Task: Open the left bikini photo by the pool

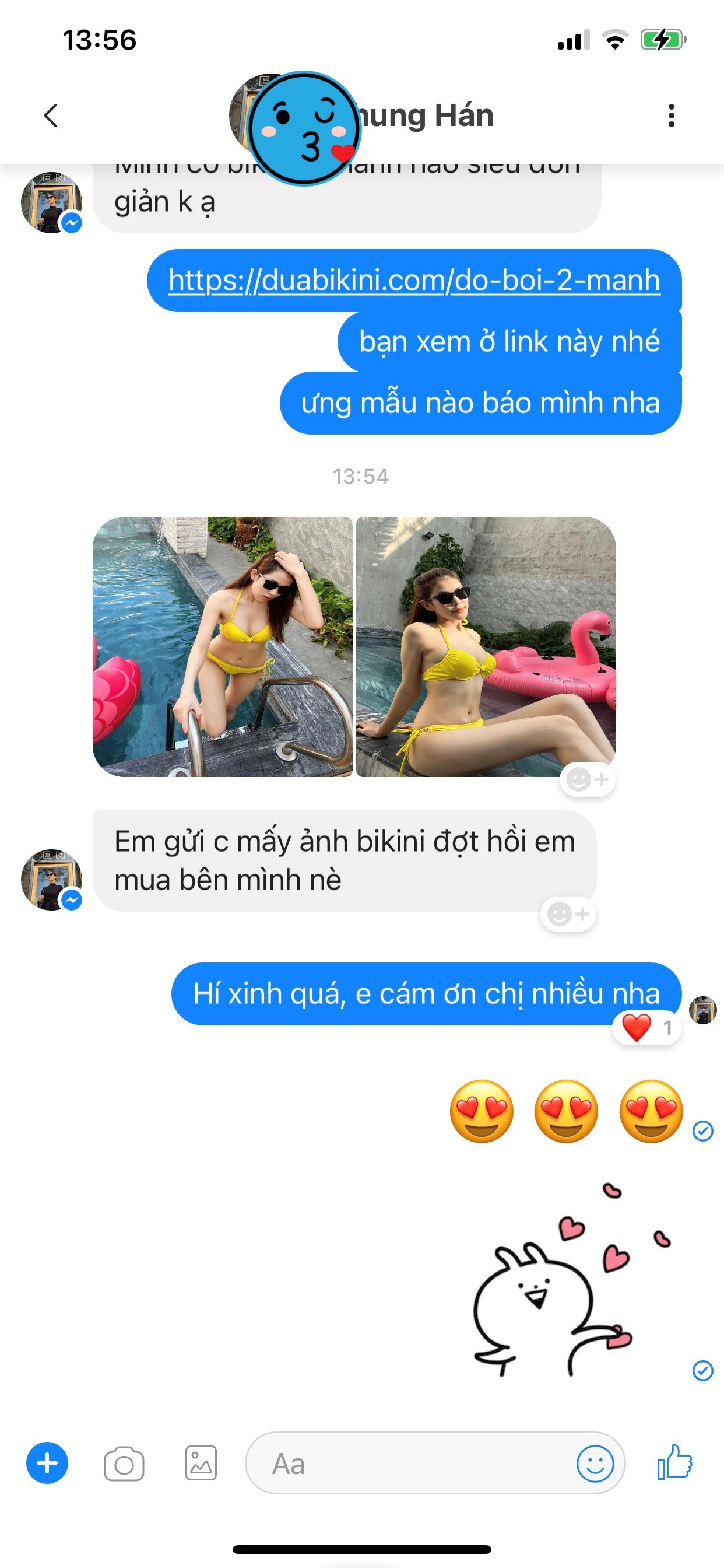Action: point(223,646)
